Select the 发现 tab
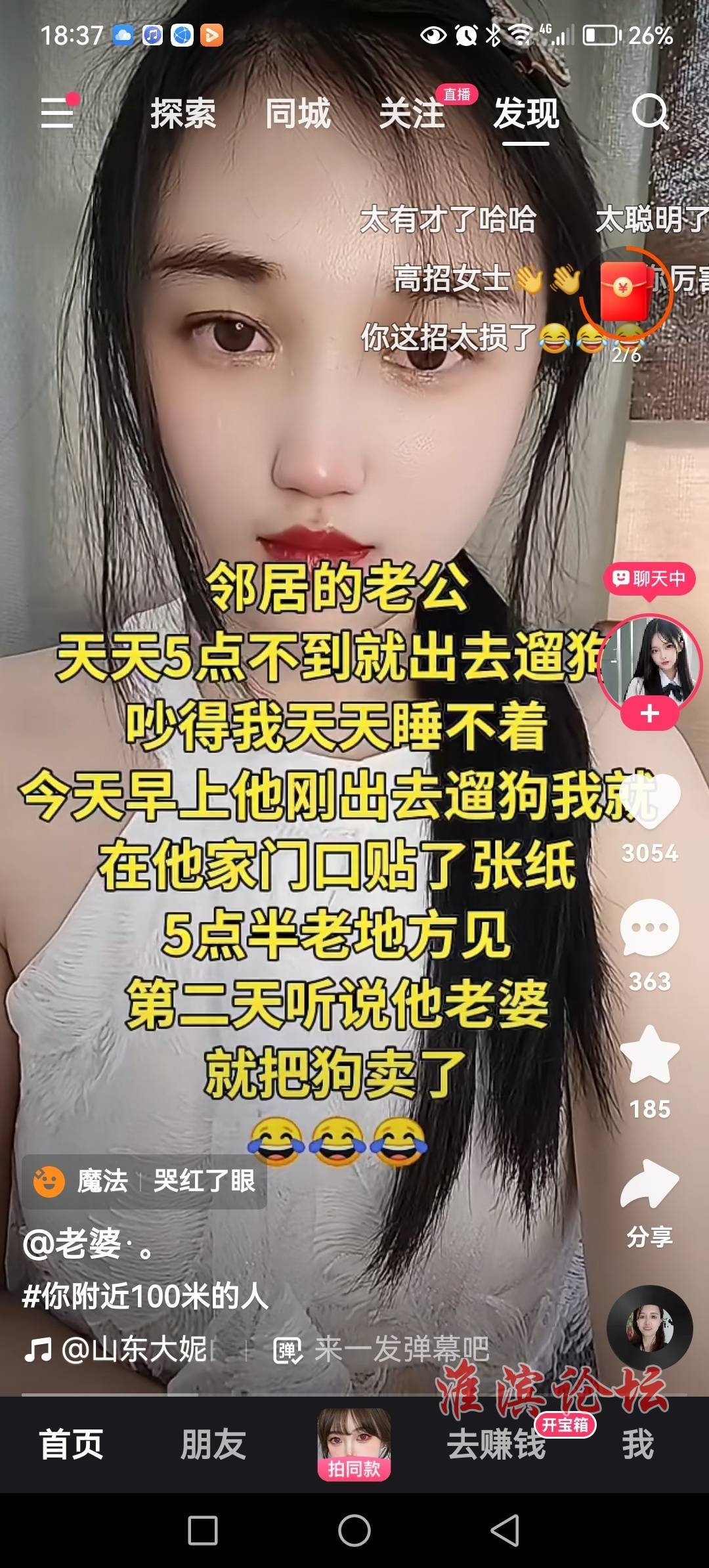709x1568 pixels. [526, 113]
